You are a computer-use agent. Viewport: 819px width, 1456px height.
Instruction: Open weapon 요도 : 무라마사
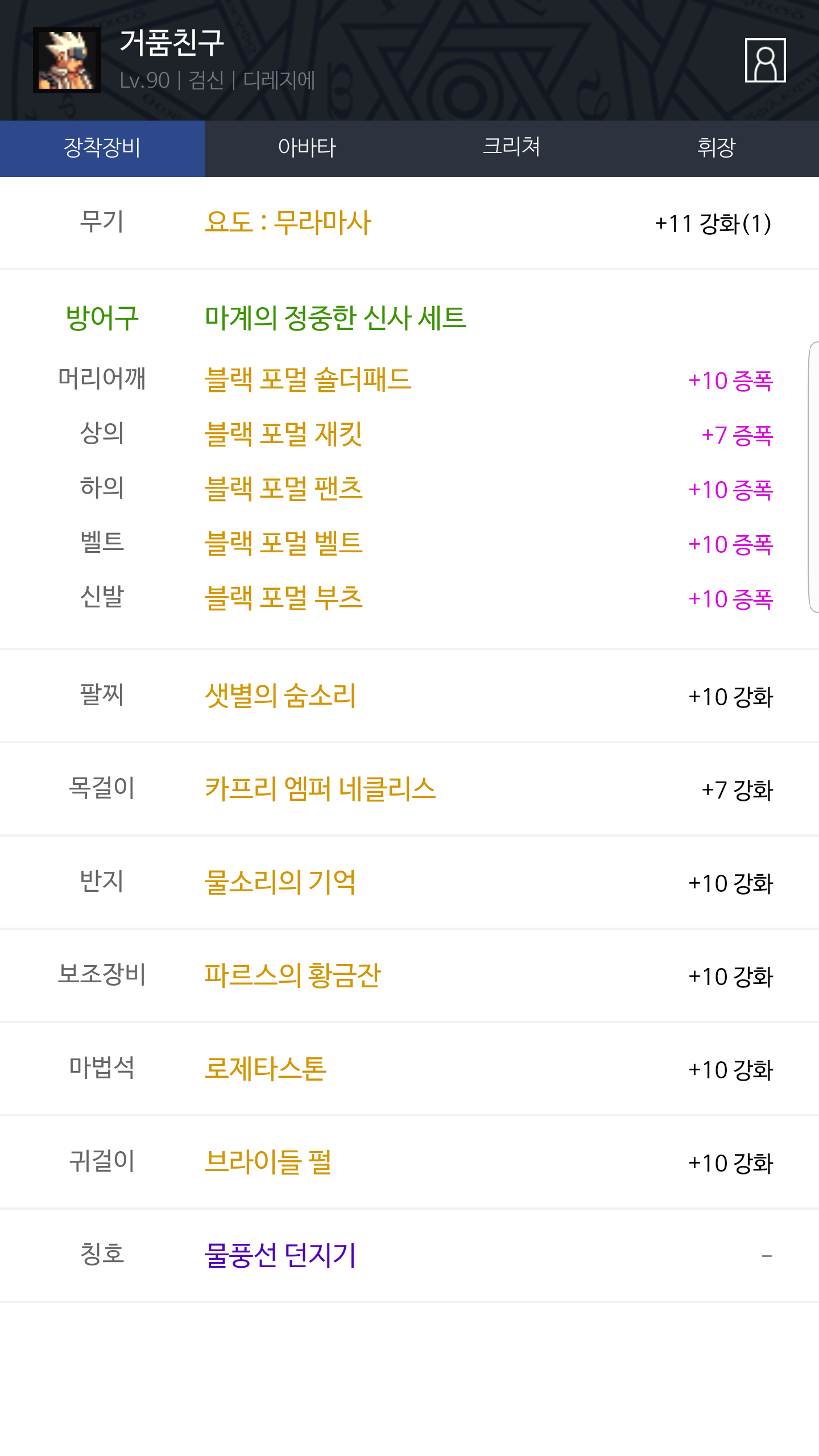point(288,222)
